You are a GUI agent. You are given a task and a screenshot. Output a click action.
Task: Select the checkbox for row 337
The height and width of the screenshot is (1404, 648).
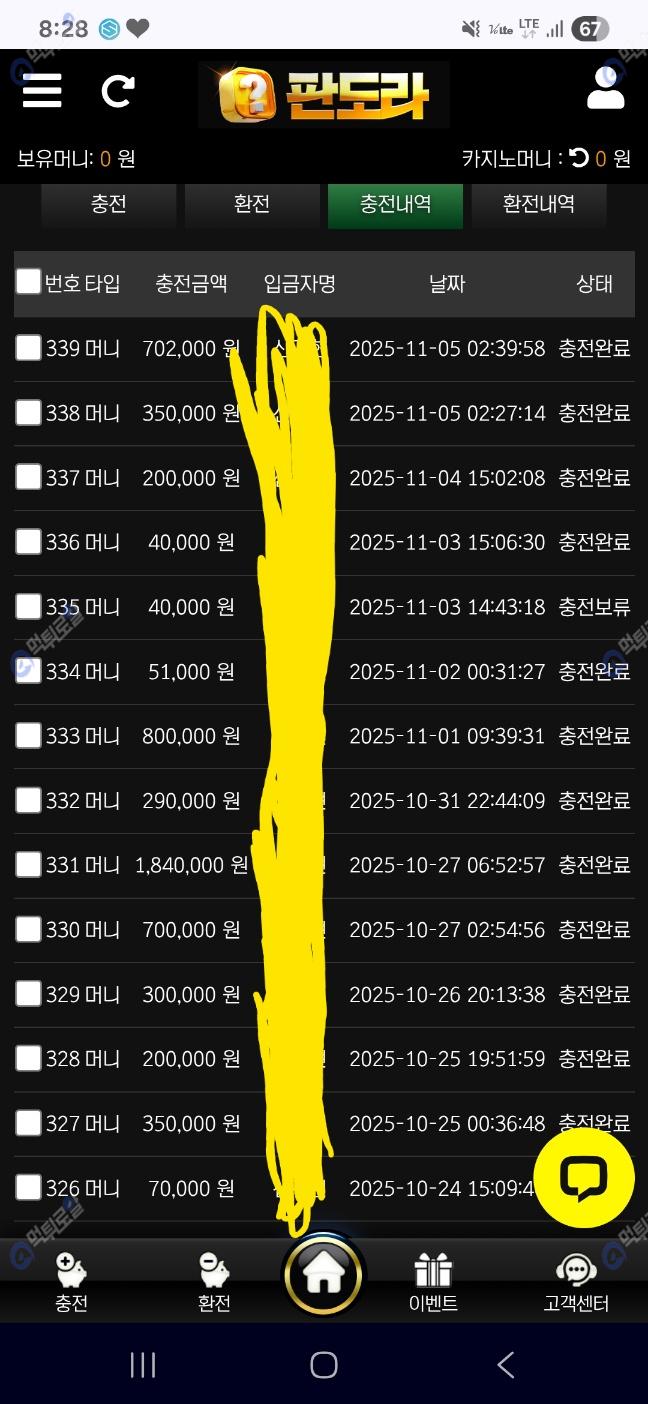click(28, 477)
